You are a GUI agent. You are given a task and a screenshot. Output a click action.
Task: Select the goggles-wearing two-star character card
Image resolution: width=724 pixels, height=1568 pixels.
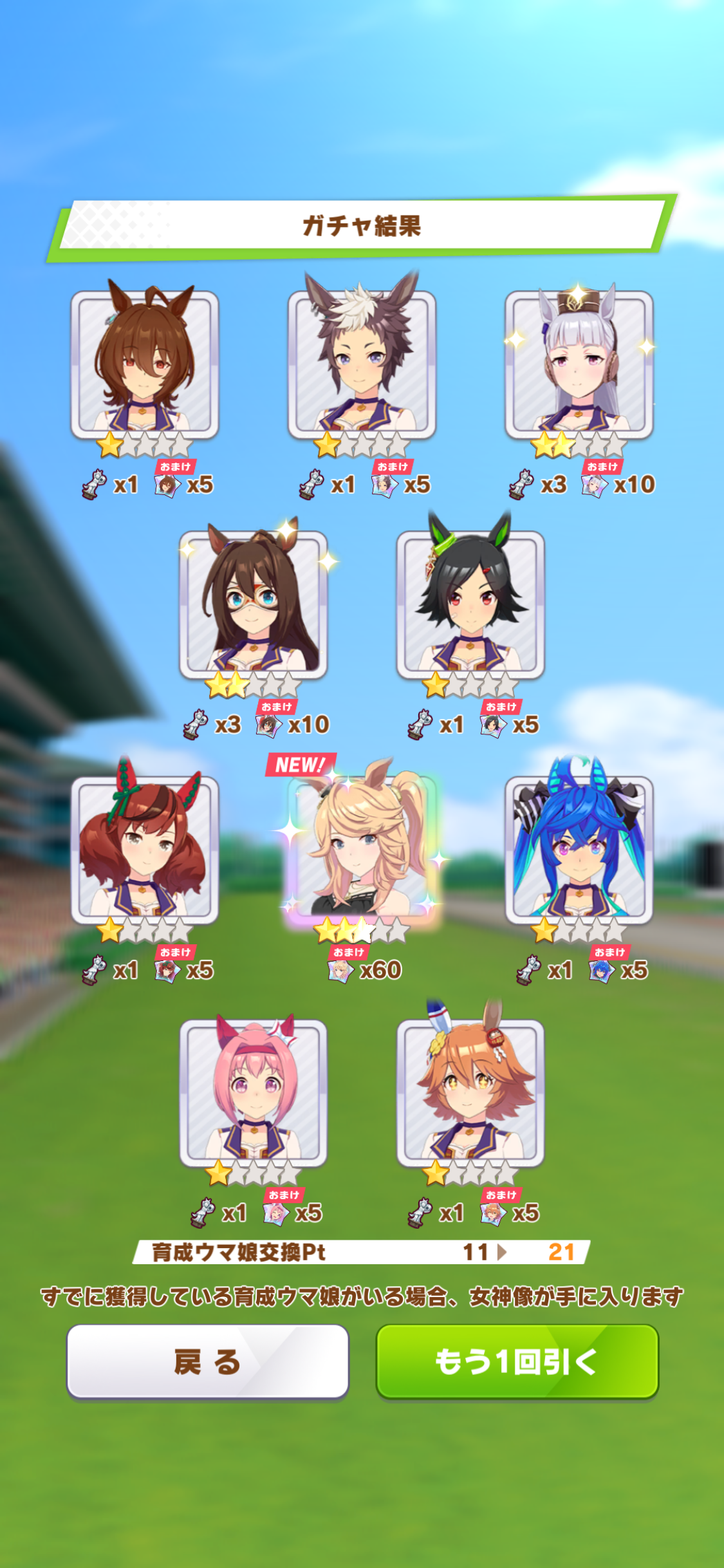254,605
